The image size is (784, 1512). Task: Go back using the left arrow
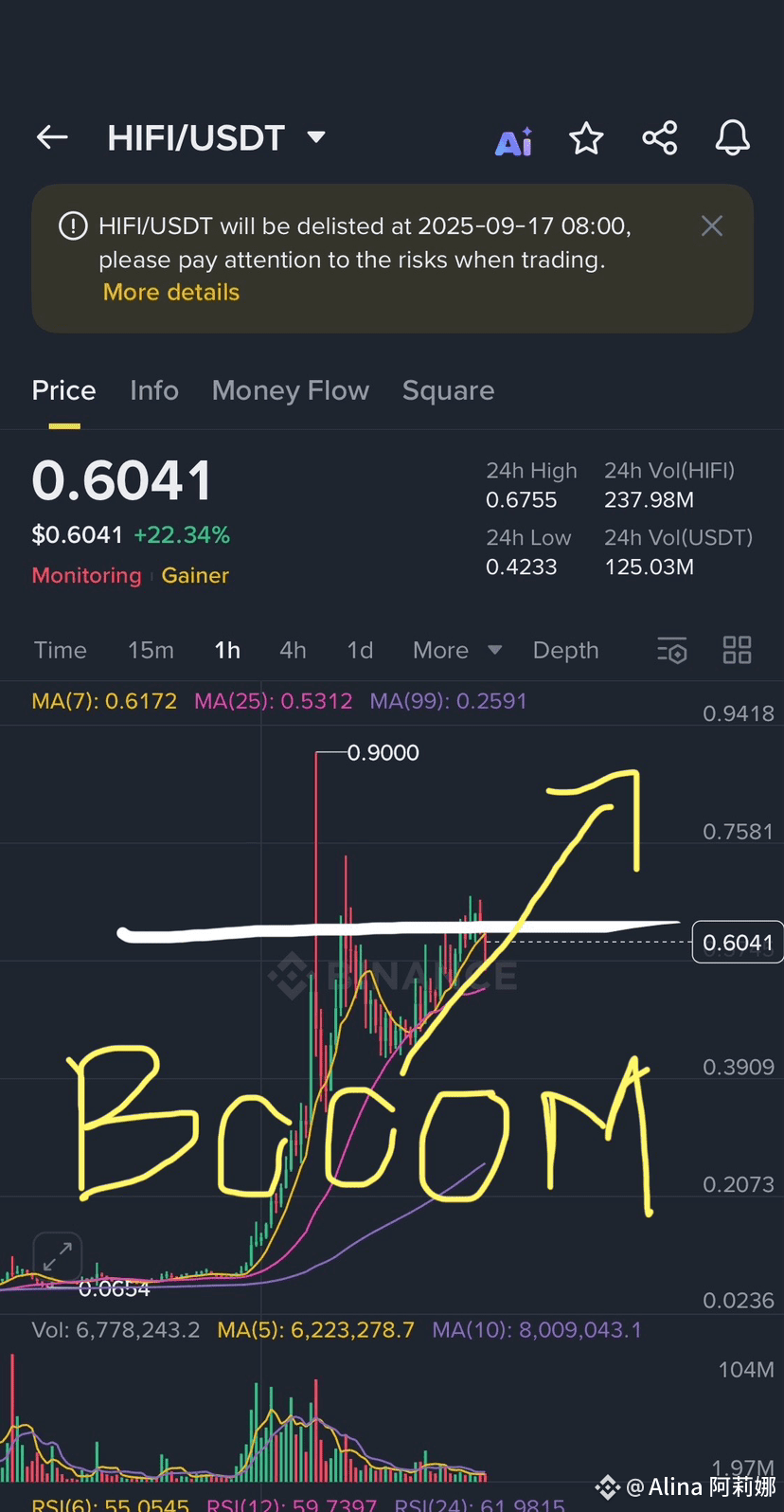[52, 137]
